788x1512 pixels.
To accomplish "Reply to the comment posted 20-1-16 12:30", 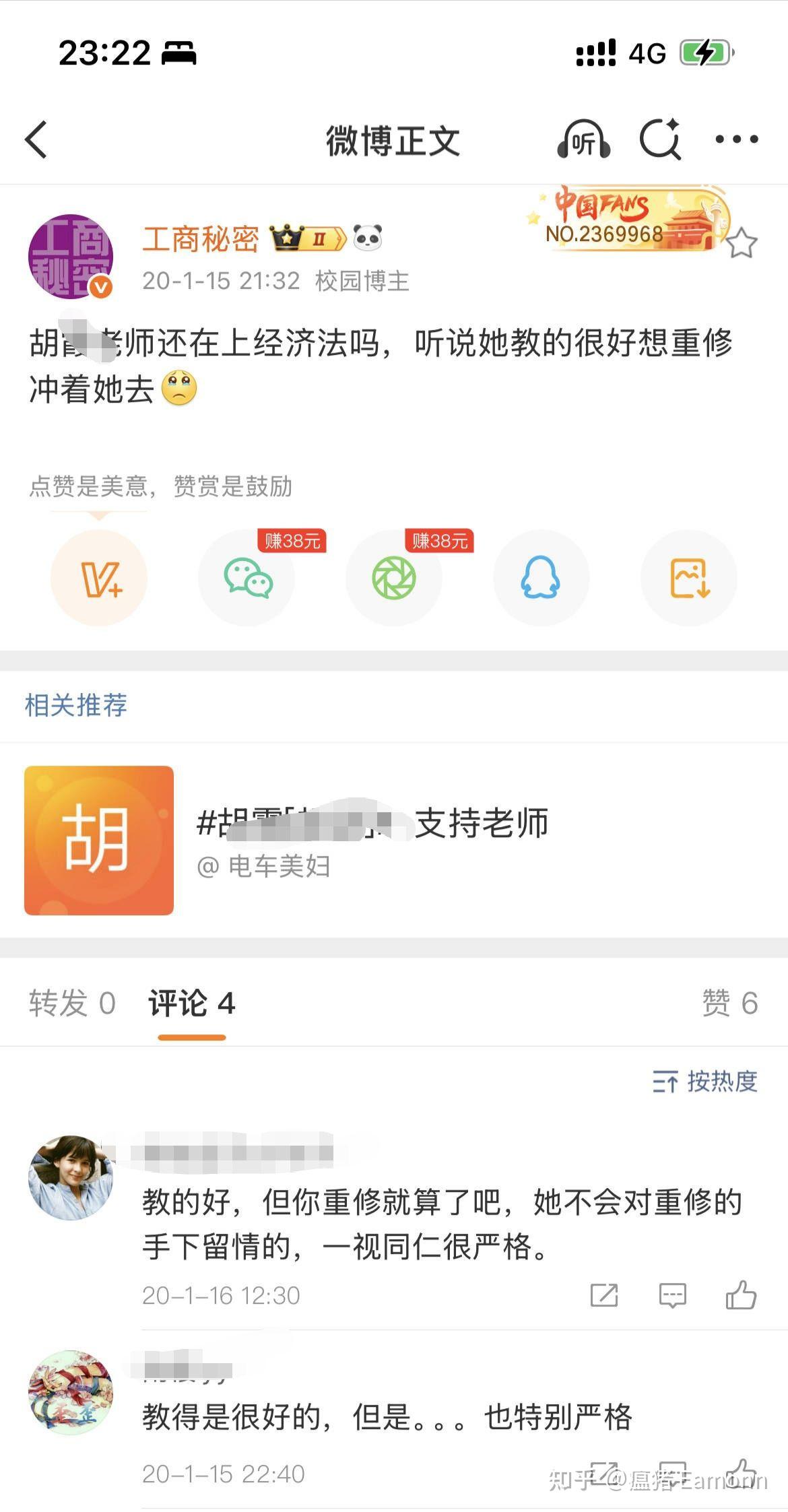I will [x=672, y=1294].
